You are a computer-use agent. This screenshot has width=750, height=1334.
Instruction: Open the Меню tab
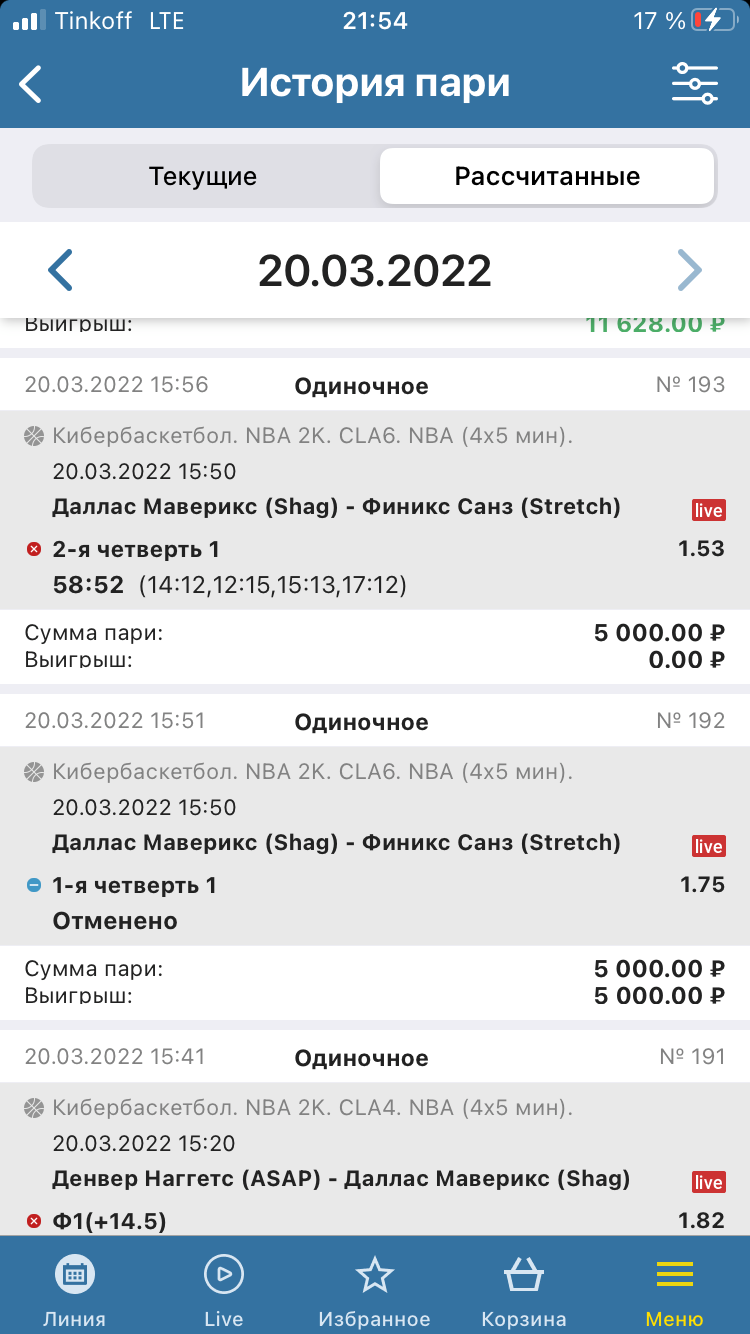[674, 1290]
